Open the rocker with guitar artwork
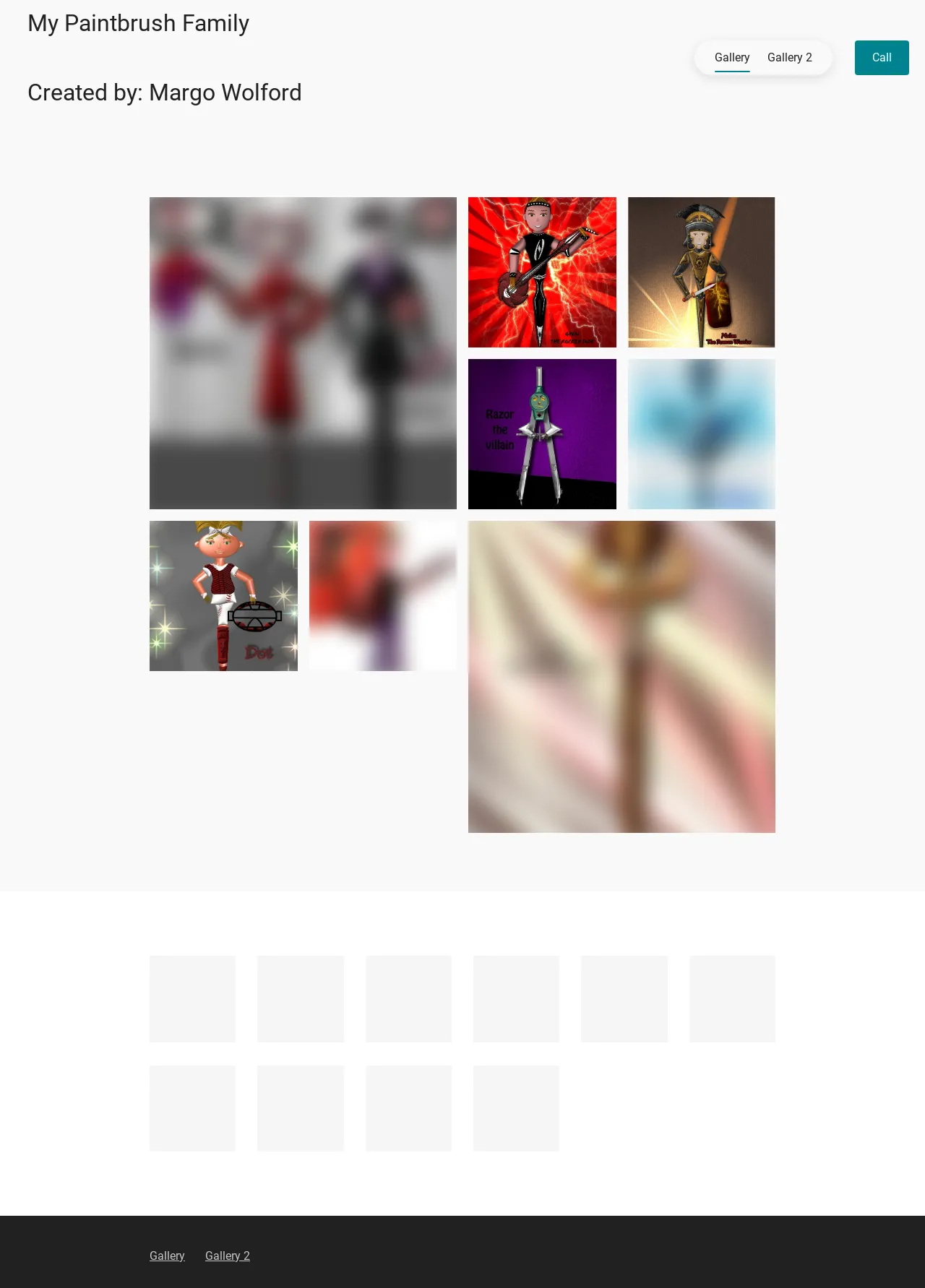 click(x=542, y=272)
